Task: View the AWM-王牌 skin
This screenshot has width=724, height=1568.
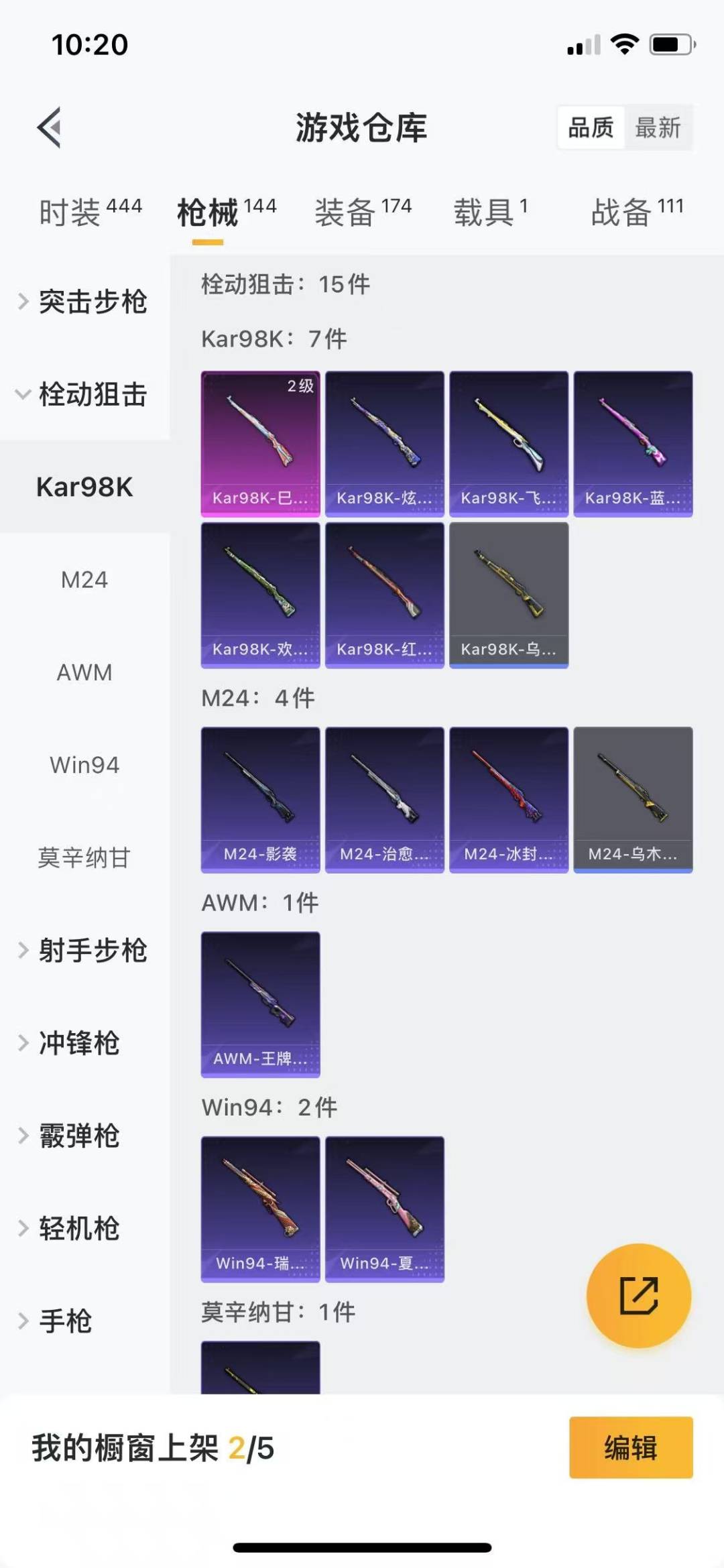Action: pyautogui.click(x=260, y=1004)
